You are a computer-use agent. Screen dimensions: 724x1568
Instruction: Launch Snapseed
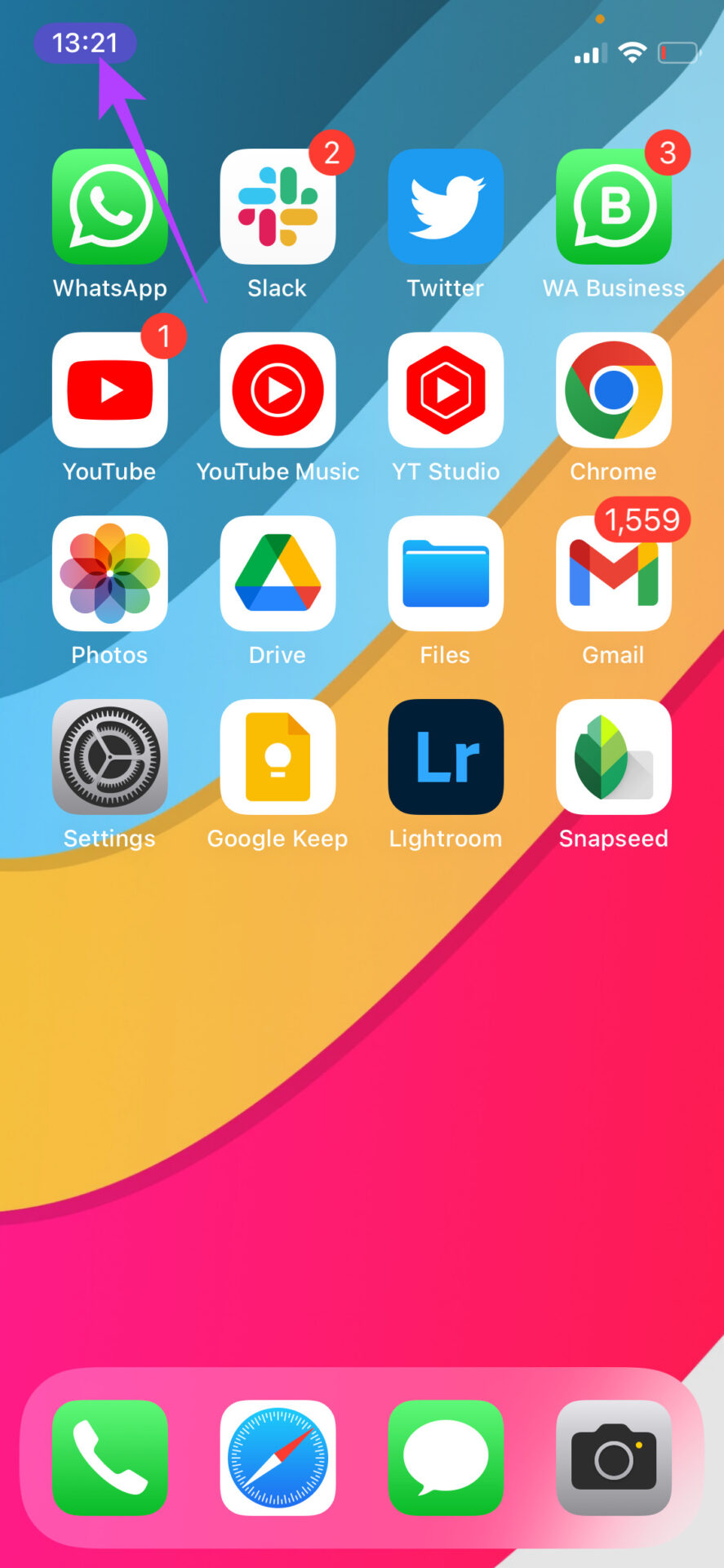pos(614,757)
